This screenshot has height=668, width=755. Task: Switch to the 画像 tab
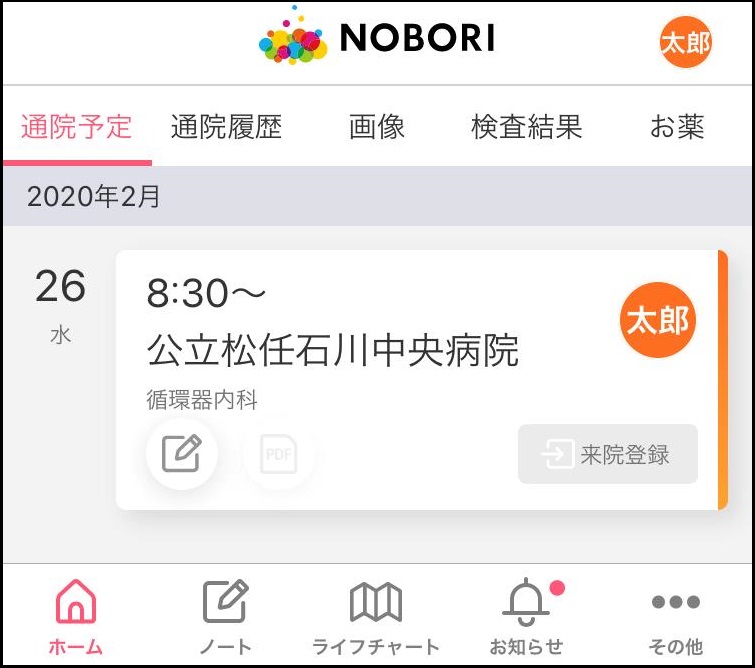coord(377,127)
